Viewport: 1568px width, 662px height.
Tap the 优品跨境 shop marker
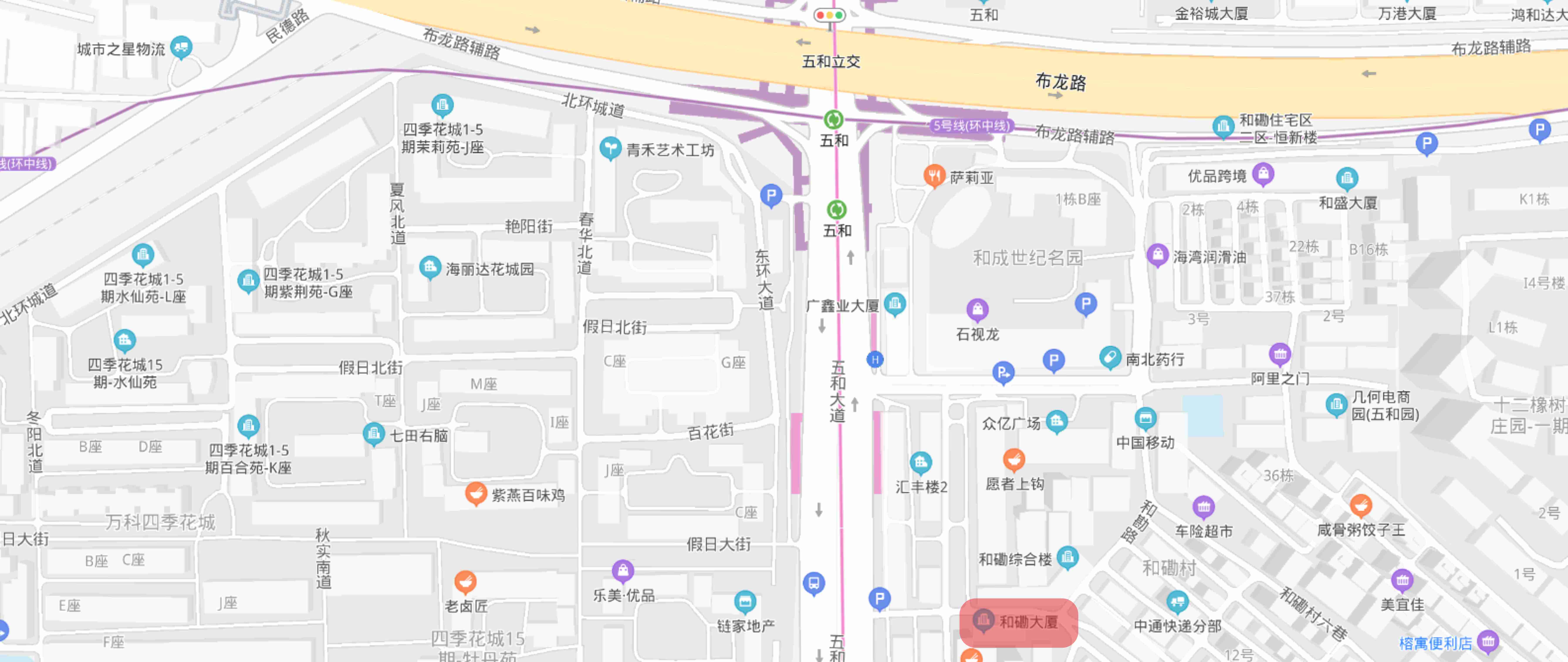coord(1263,174)
